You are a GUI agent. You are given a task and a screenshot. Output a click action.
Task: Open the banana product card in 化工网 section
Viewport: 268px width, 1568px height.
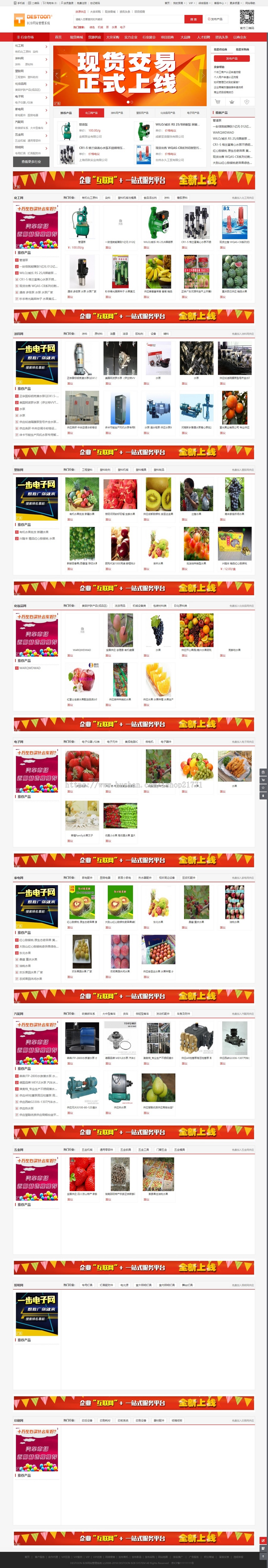[158, 272]
